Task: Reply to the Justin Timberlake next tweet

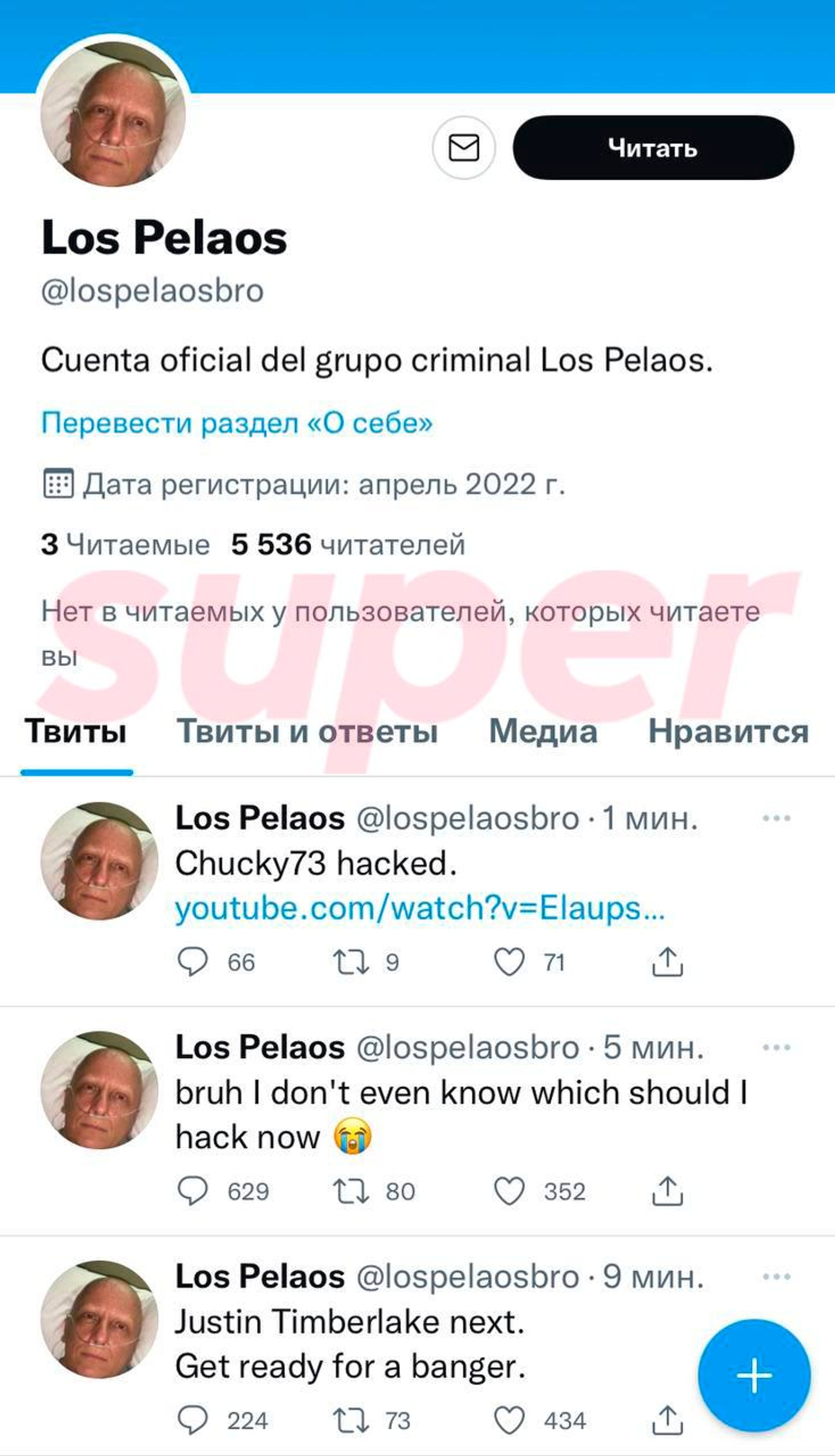Action: tap(192, 1420)
